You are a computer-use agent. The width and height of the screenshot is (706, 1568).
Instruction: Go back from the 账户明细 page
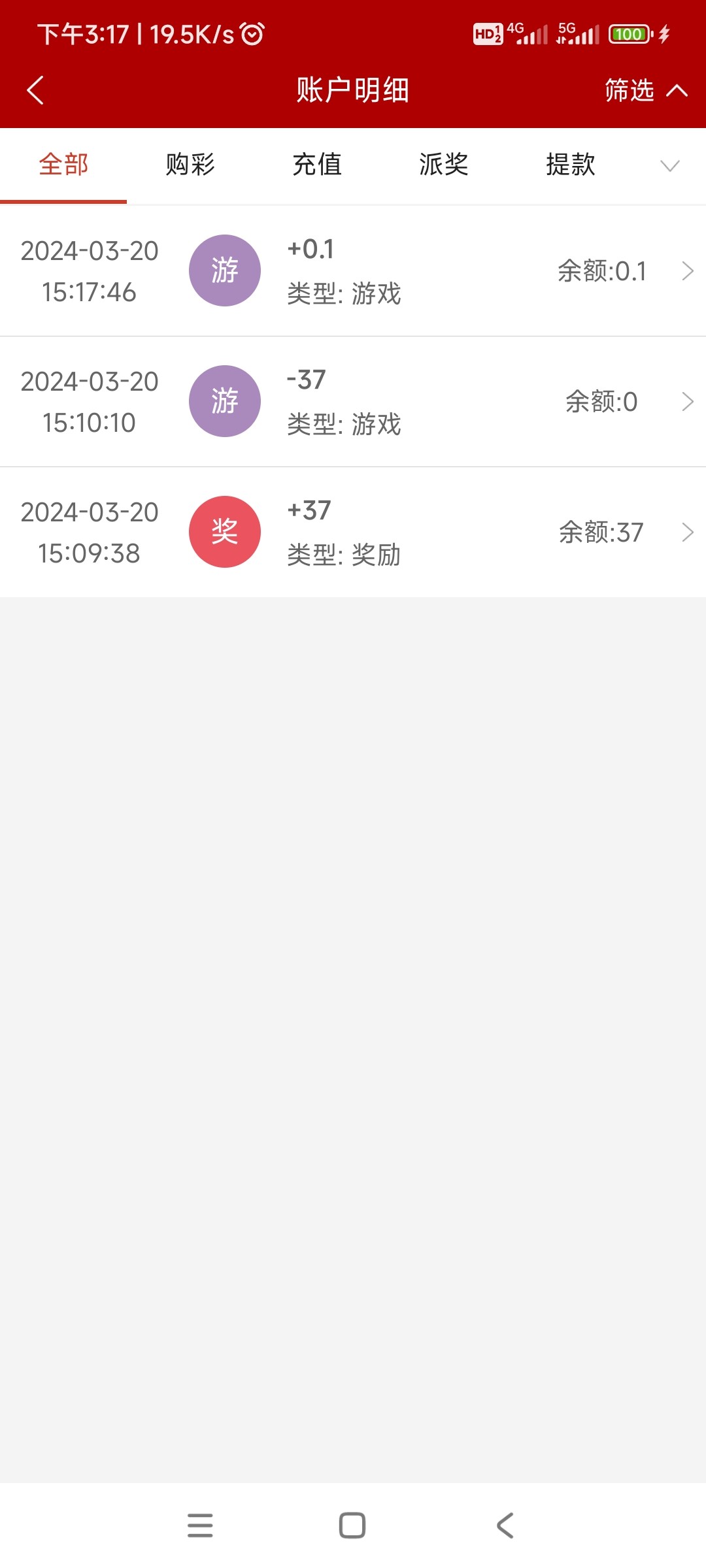pyautogui.click(x=35, y=90)
